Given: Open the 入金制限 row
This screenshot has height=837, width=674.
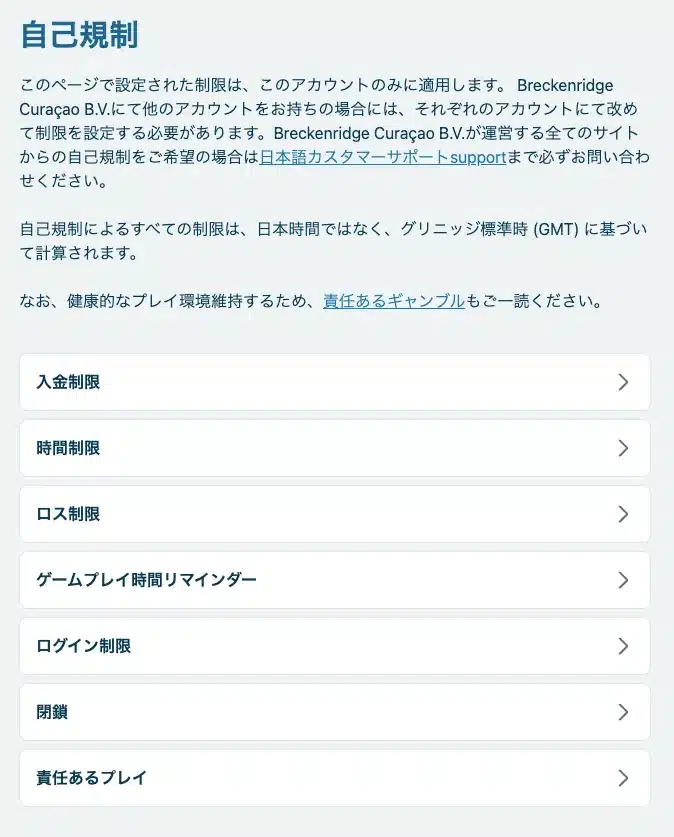Looking at the screenshot, I should tap(334, 382).
